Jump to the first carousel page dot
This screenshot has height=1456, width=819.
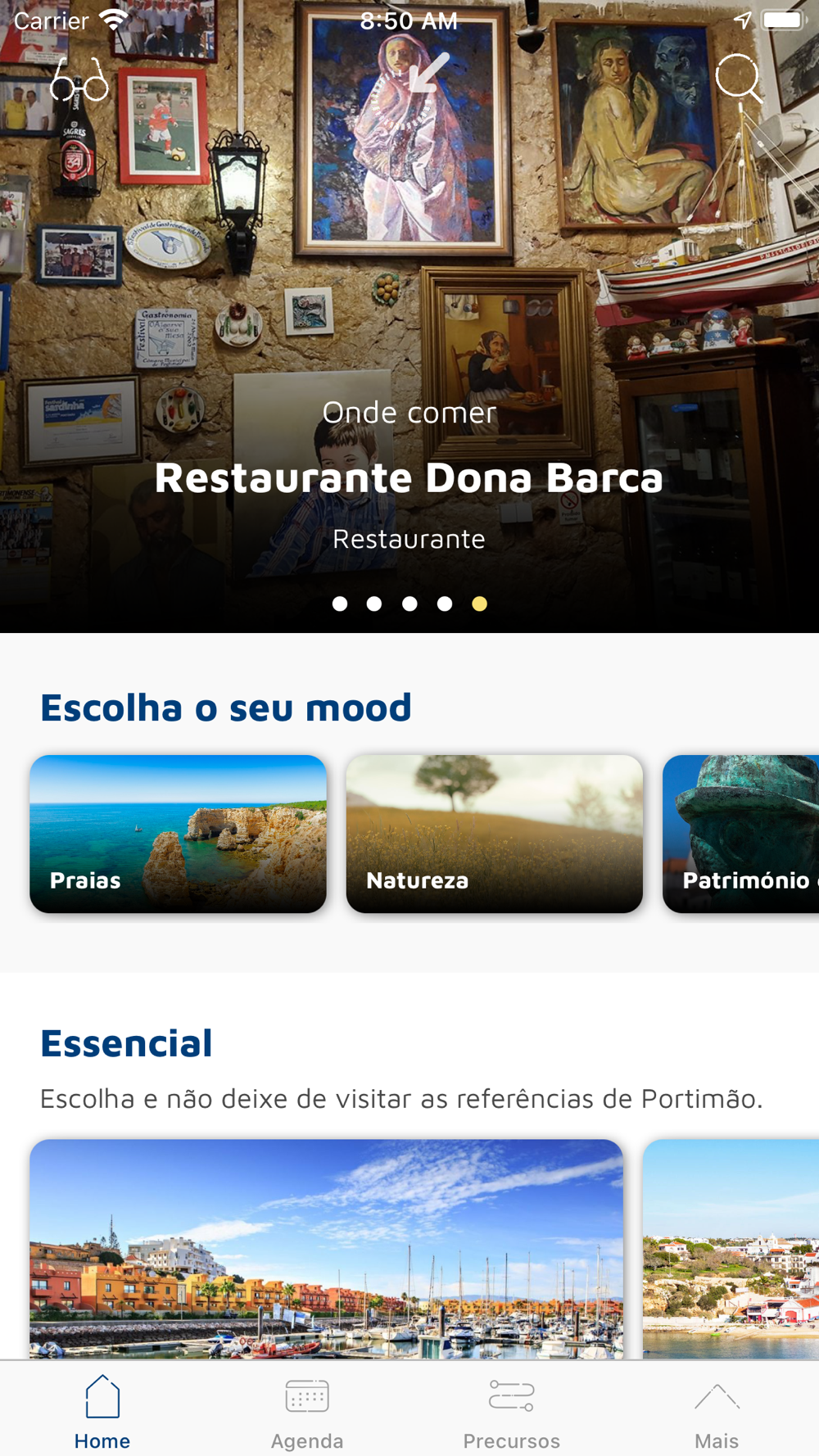(340, 604)
